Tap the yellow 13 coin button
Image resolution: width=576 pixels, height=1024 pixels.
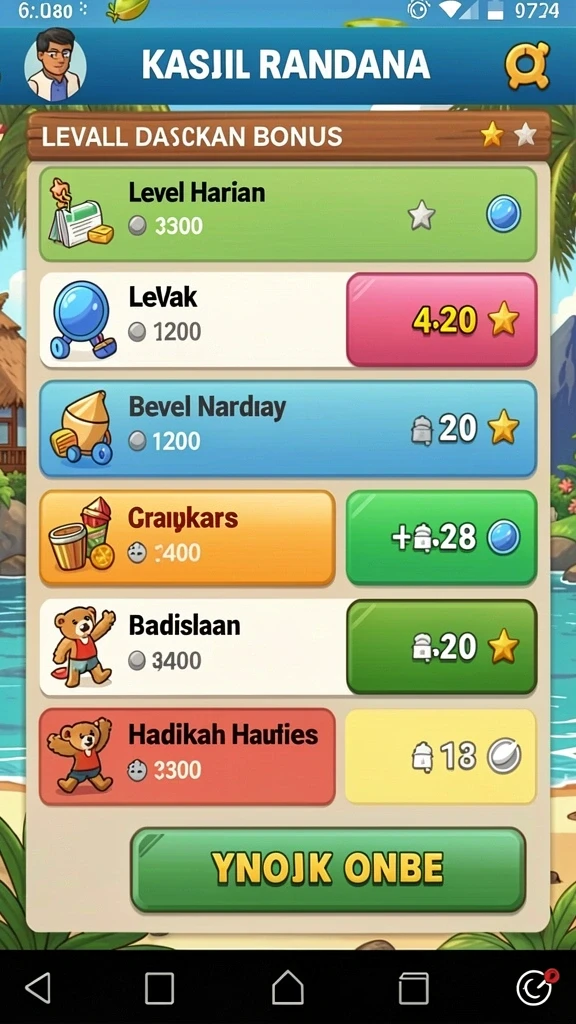pyautogui.click(x=440, y=756)
